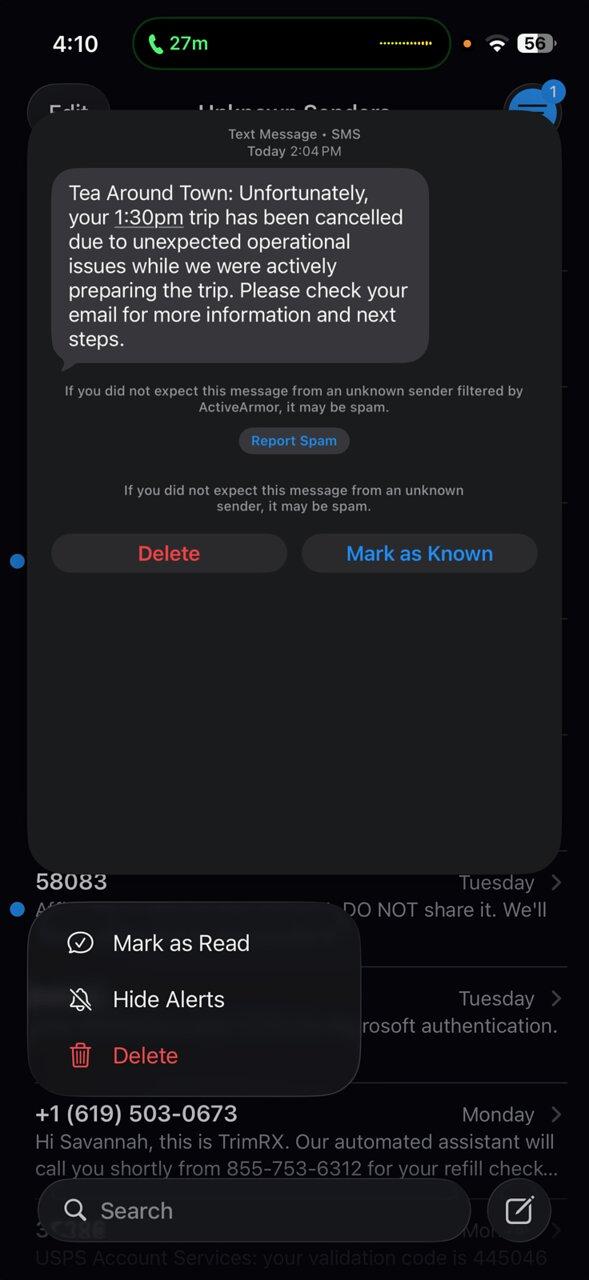Viewport: 589px width, 1280px height.
Task: Mark the sender as Known
Action: pos(419,553)
